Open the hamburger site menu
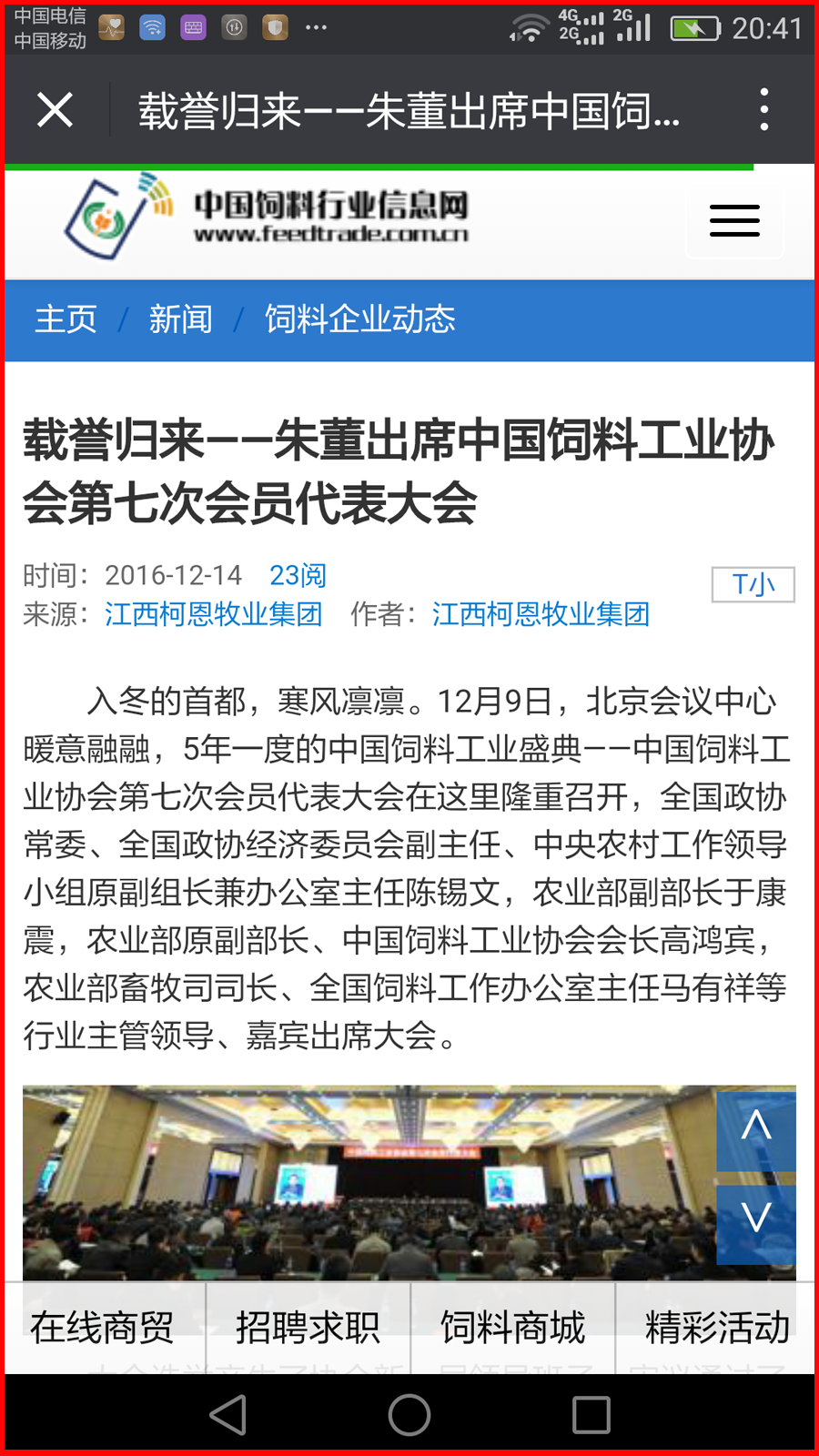The width and height of the screenshot is (819, 1456). [733, 221]
